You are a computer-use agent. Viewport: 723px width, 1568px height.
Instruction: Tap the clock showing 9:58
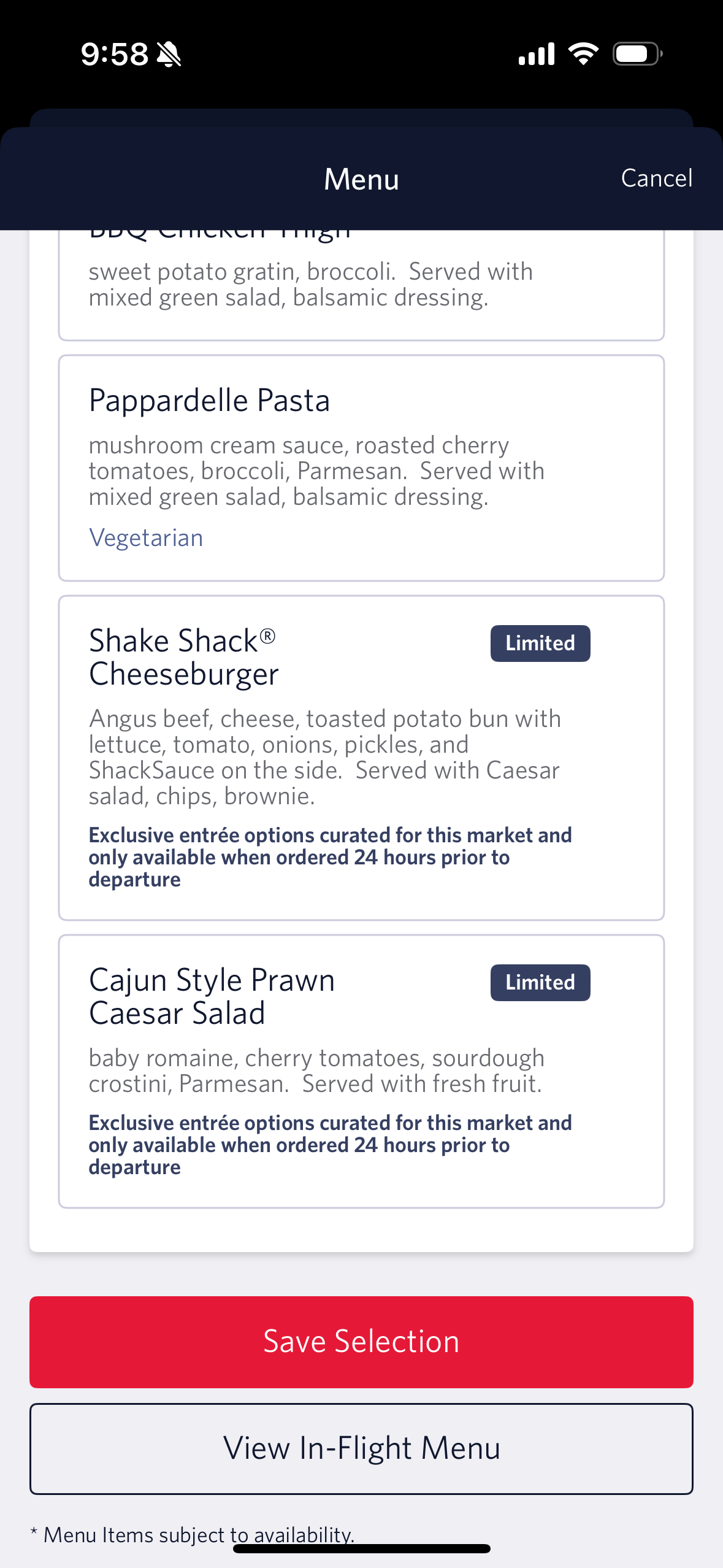[x=113, y=54]
